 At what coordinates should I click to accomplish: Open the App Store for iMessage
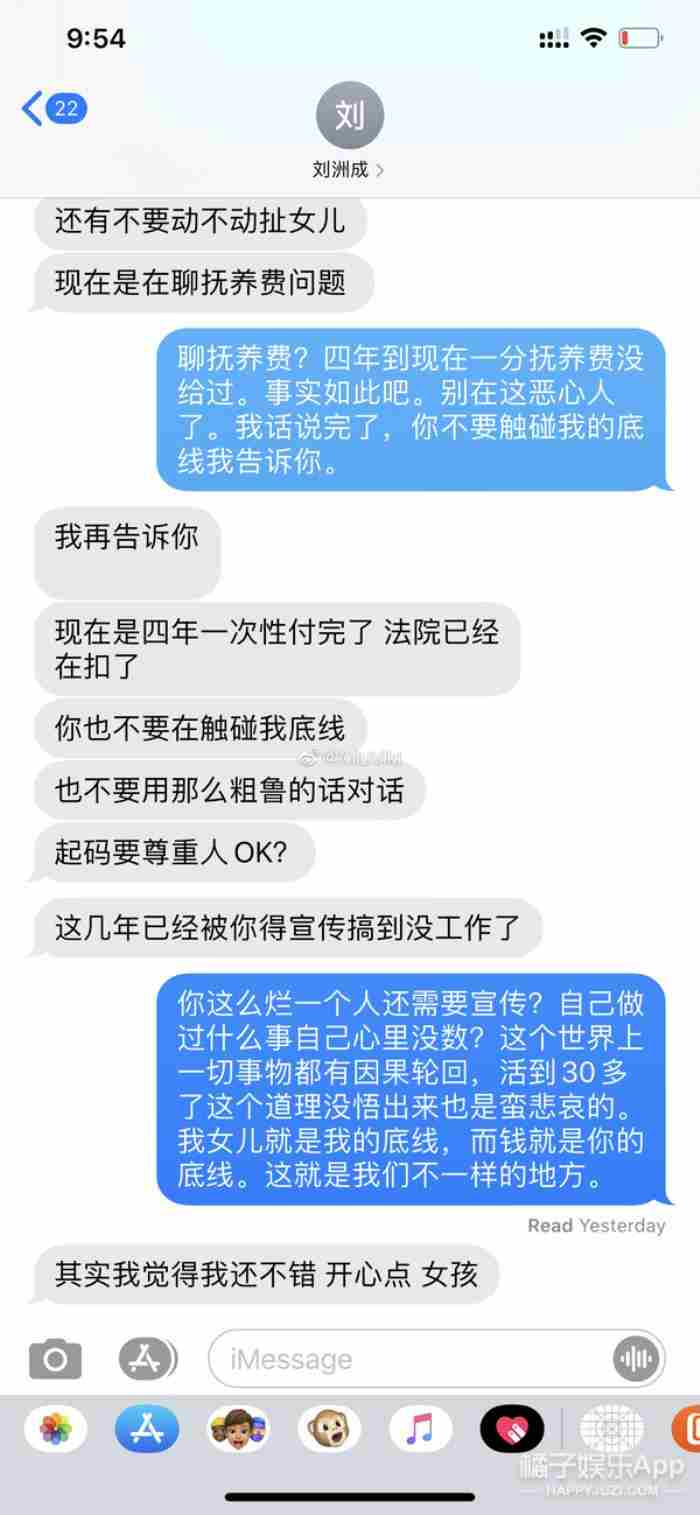point(147,1429)
